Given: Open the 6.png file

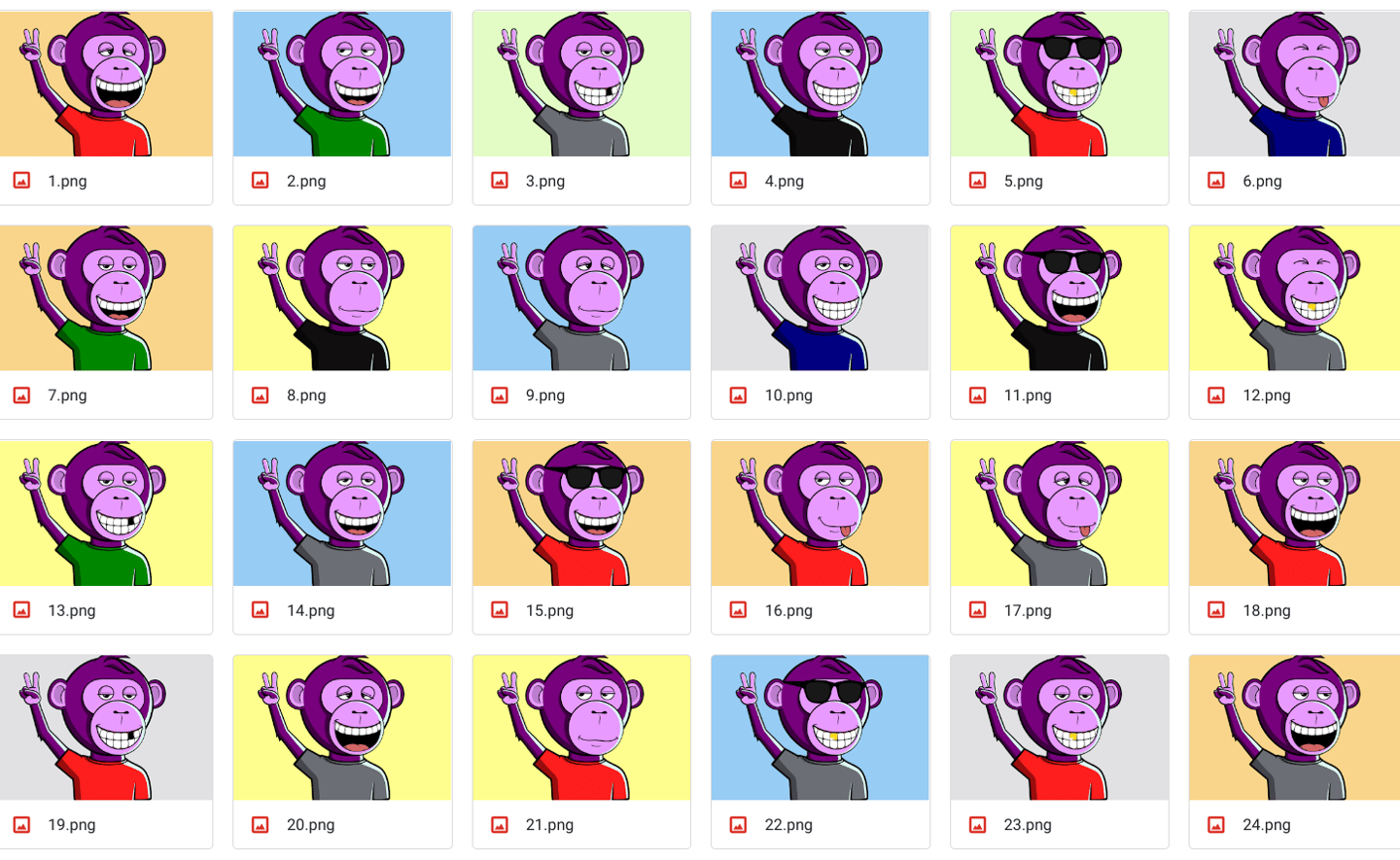Looking at the screenshot, I should 1295,86.
